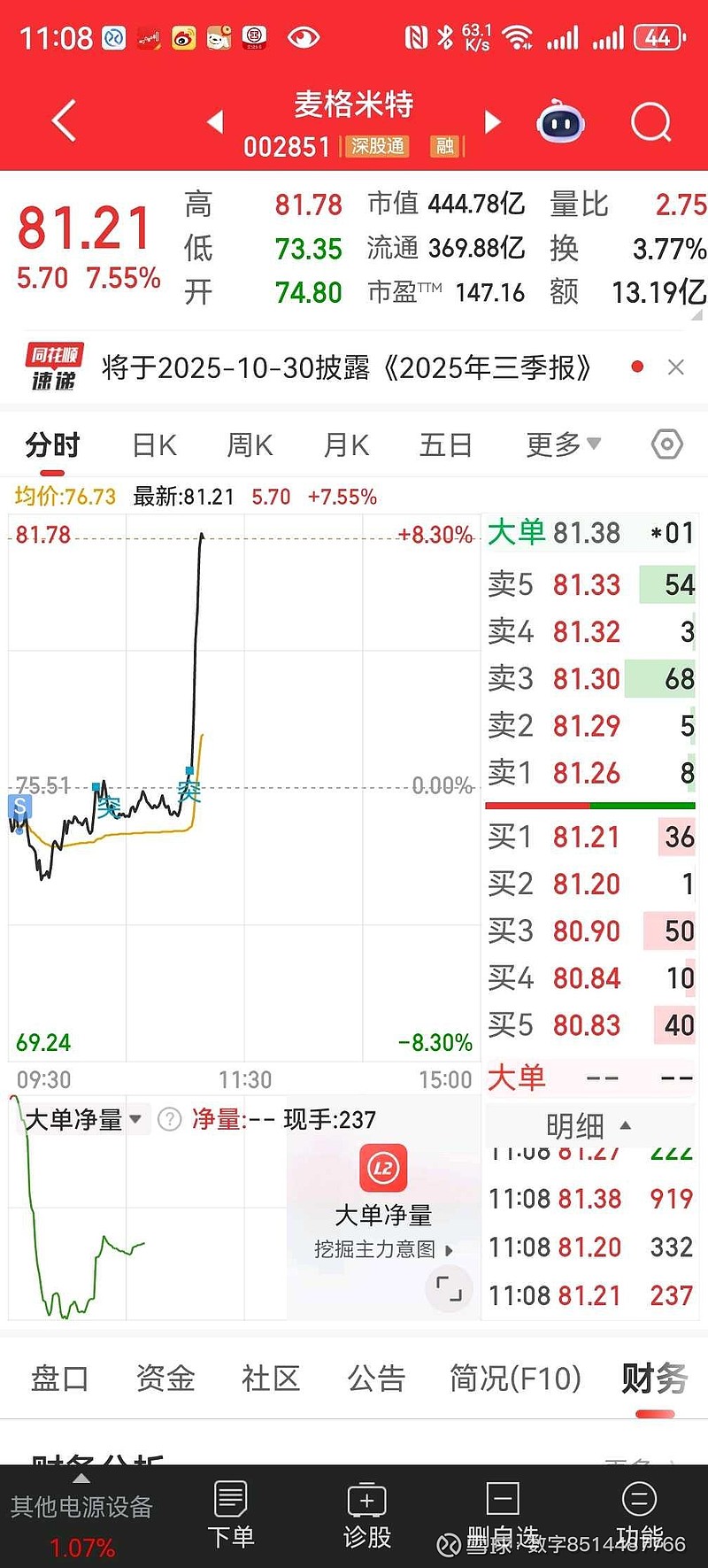Expand the fullscreen toggle on 大单净量 card
Image resolution: width=708 pixels, height=1568 pixels.
[449, 1290]
